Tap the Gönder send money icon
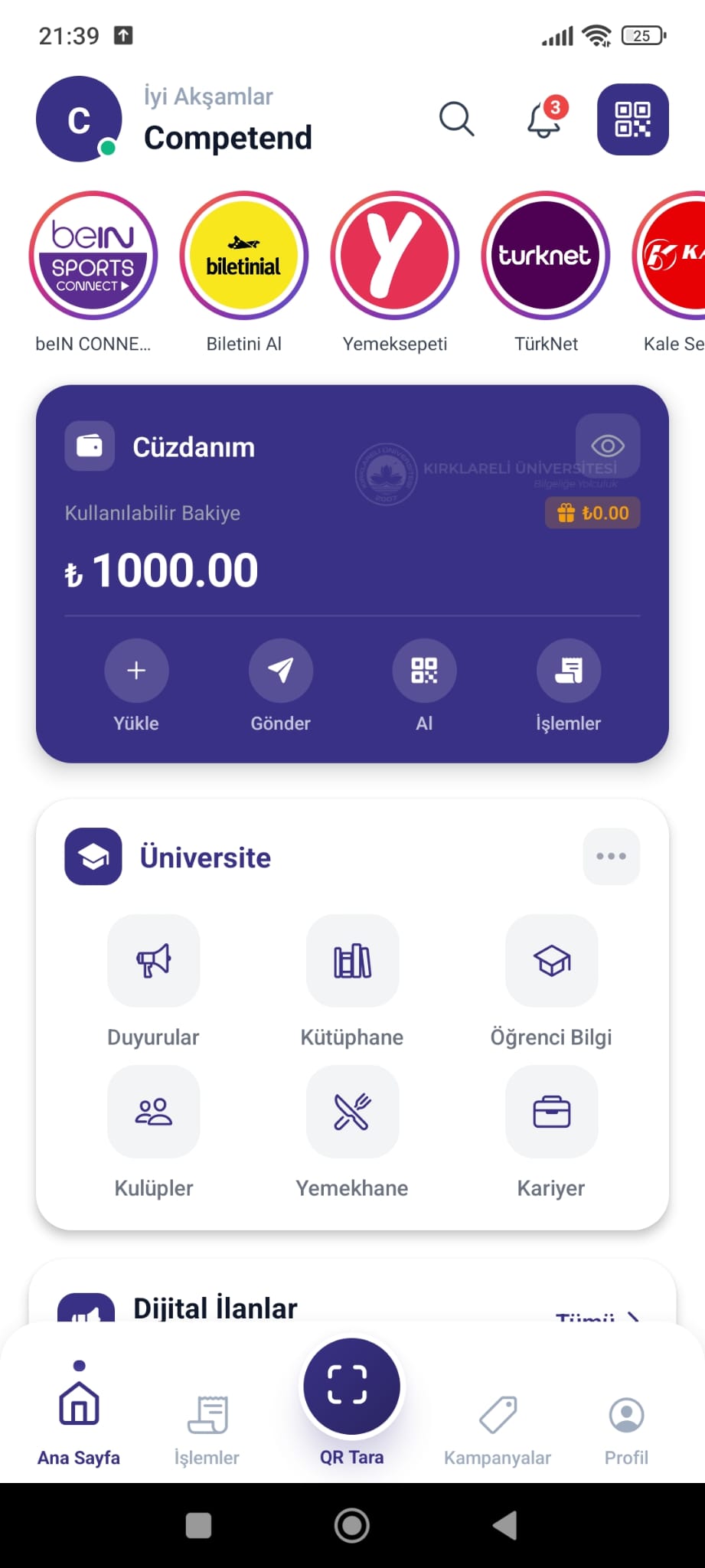Viewport: 705px width, 1568px height. click(x=280, y=671)
